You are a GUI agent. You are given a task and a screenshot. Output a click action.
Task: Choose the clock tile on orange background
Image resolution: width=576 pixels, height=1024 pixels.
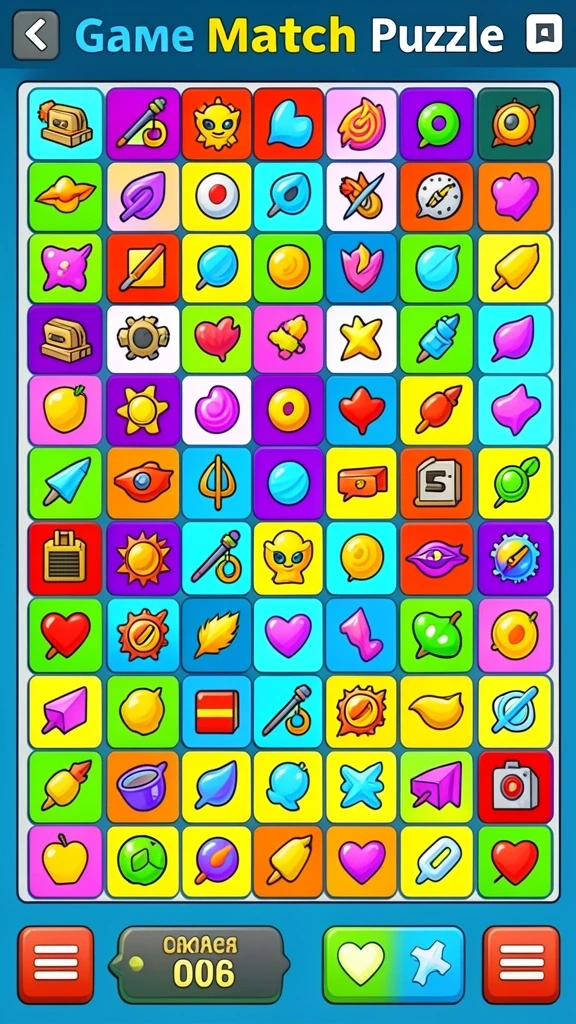click(435, 196)
